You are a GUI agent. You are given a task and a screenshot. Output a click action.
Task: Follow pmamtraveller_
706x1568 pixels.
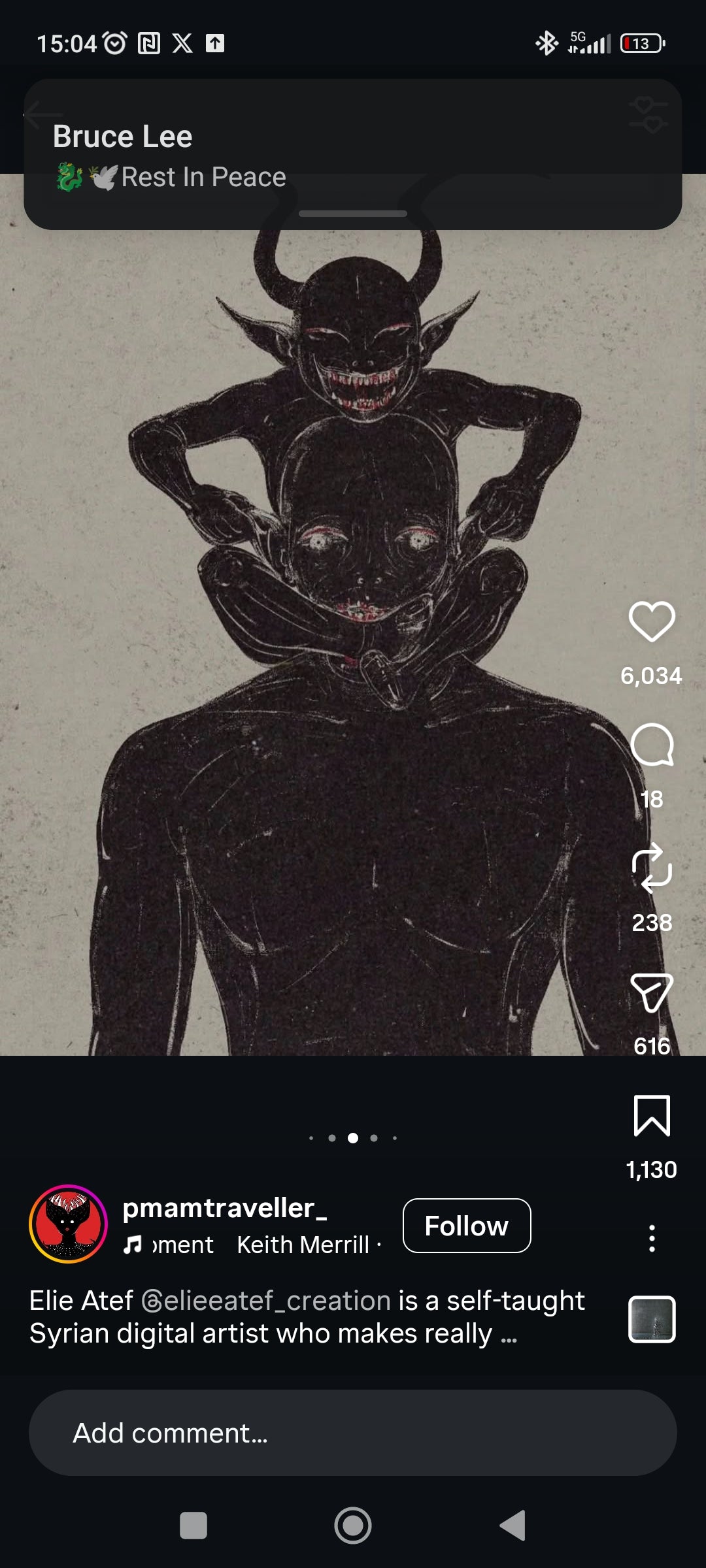click(x=466, y=1226)
